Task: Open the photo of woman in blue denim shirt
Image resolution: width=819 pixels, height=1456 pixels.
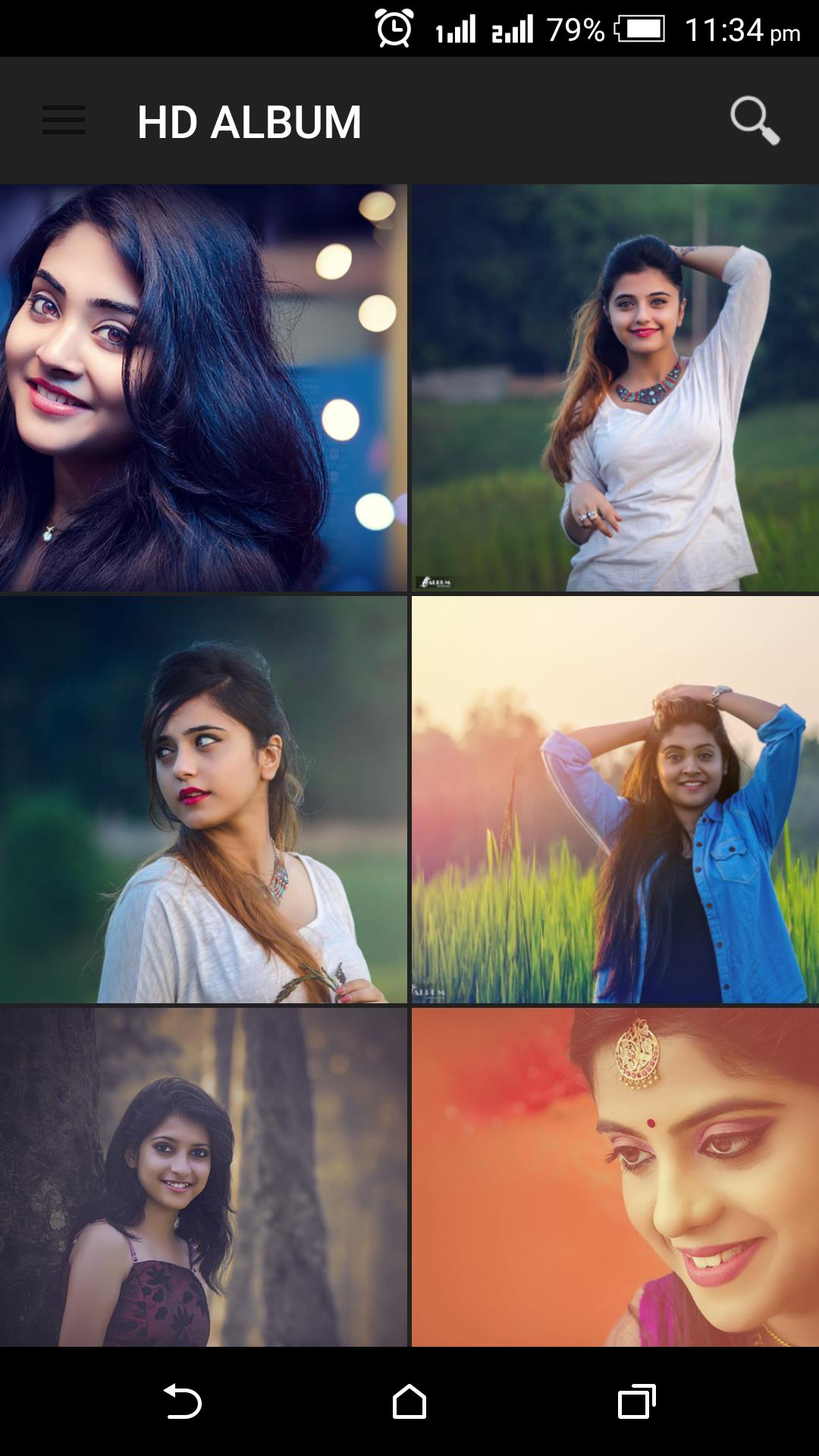Action: point(615,799)
